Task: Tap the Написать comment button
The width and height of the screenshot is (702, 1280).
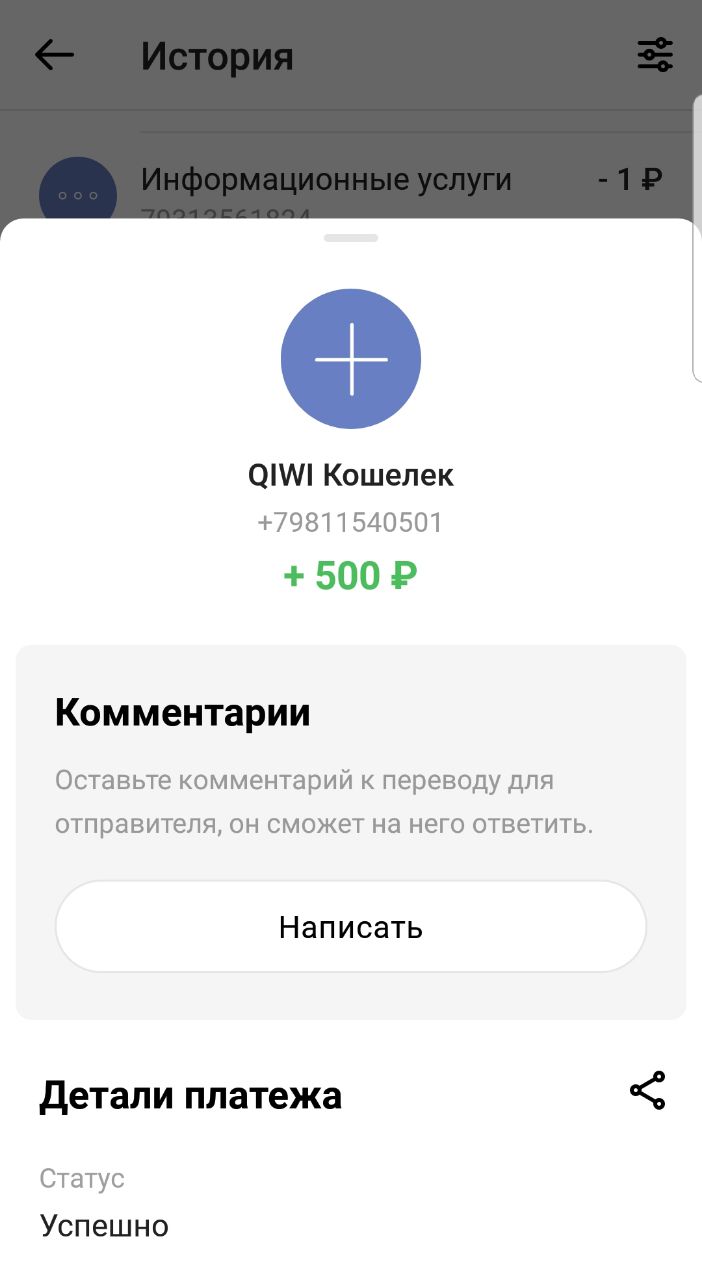Action: [x=351, y=927]
